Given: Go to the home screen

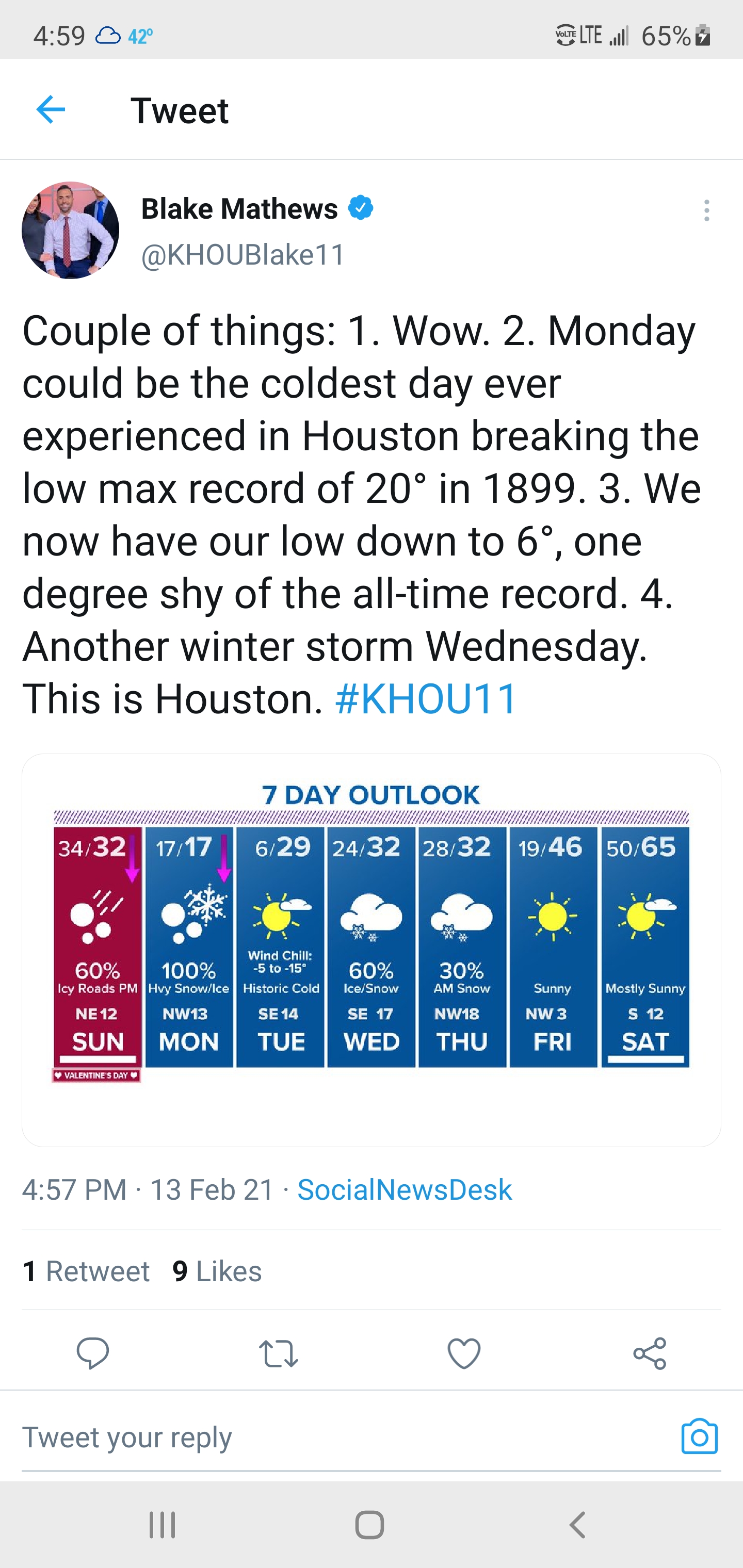Looking at the screenshot, I should [x=369, y=1525].
